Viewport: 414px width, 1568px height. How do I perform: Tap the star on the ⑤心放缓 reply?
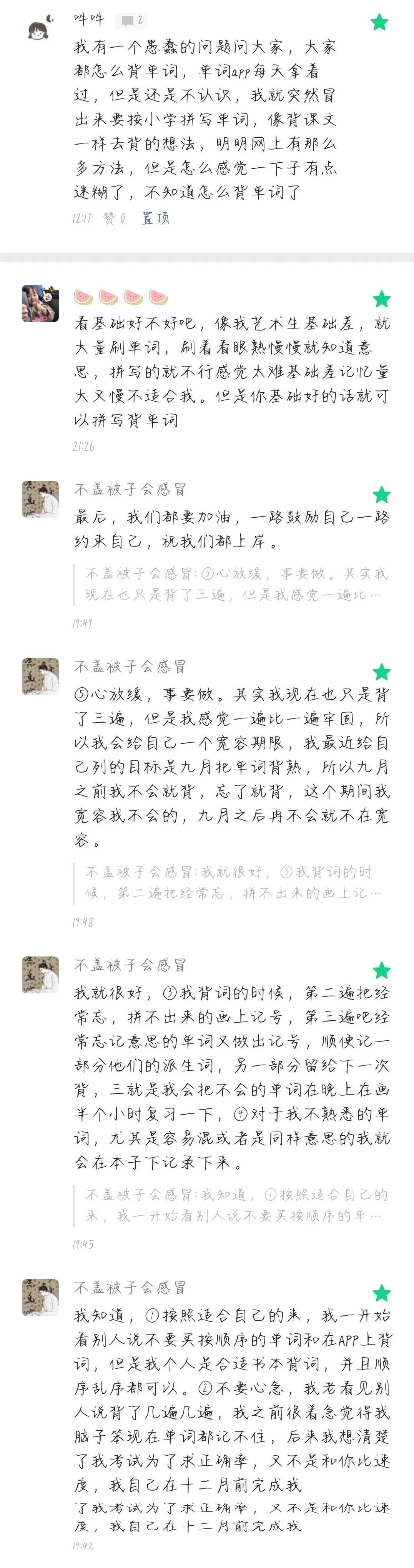(381, 672)
